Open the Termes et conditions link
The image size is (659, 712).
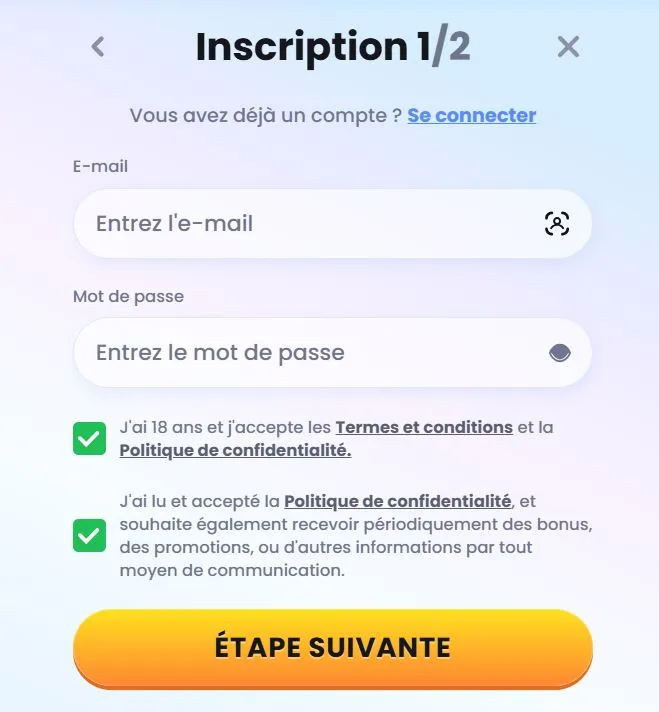click(424, 427)
